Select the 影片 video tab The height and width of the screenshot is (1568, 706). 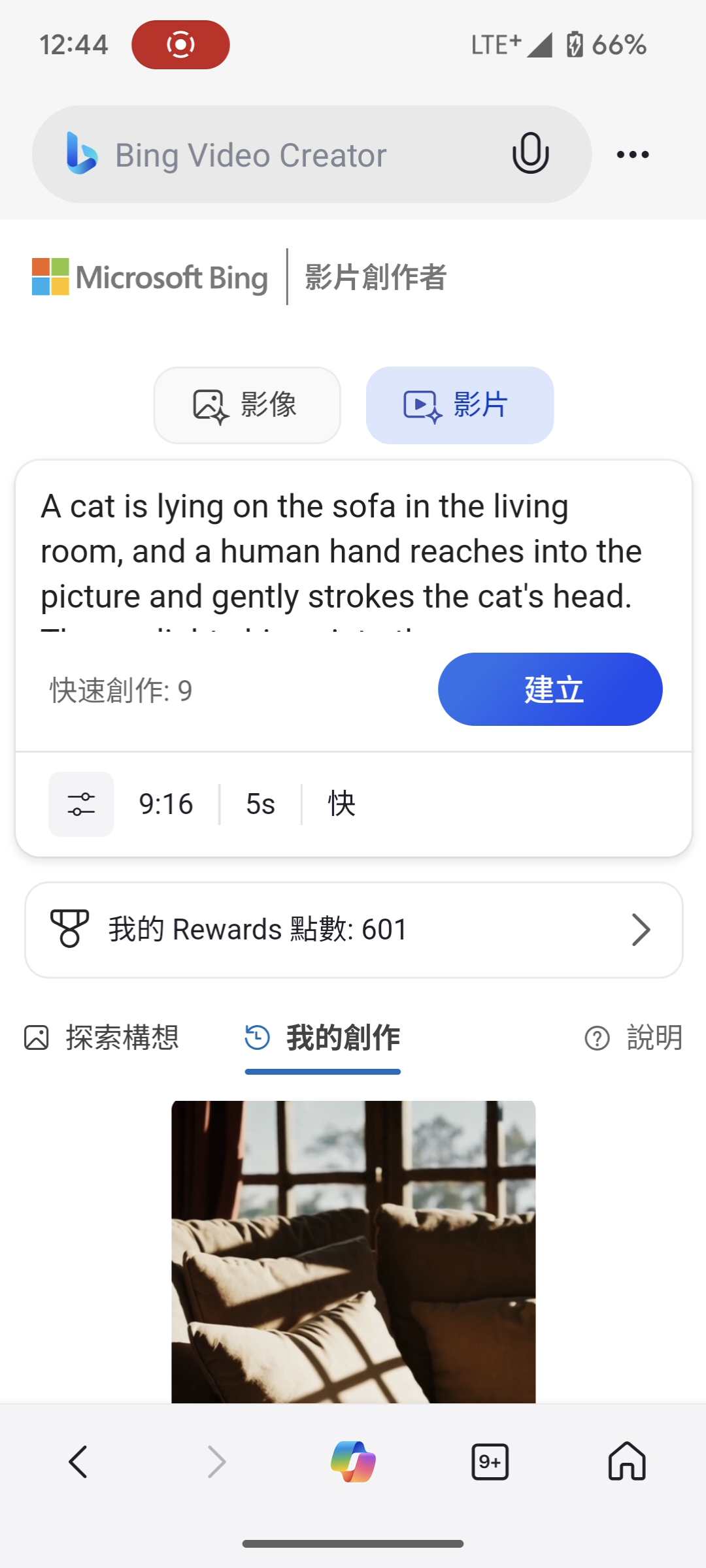[460, 405]
